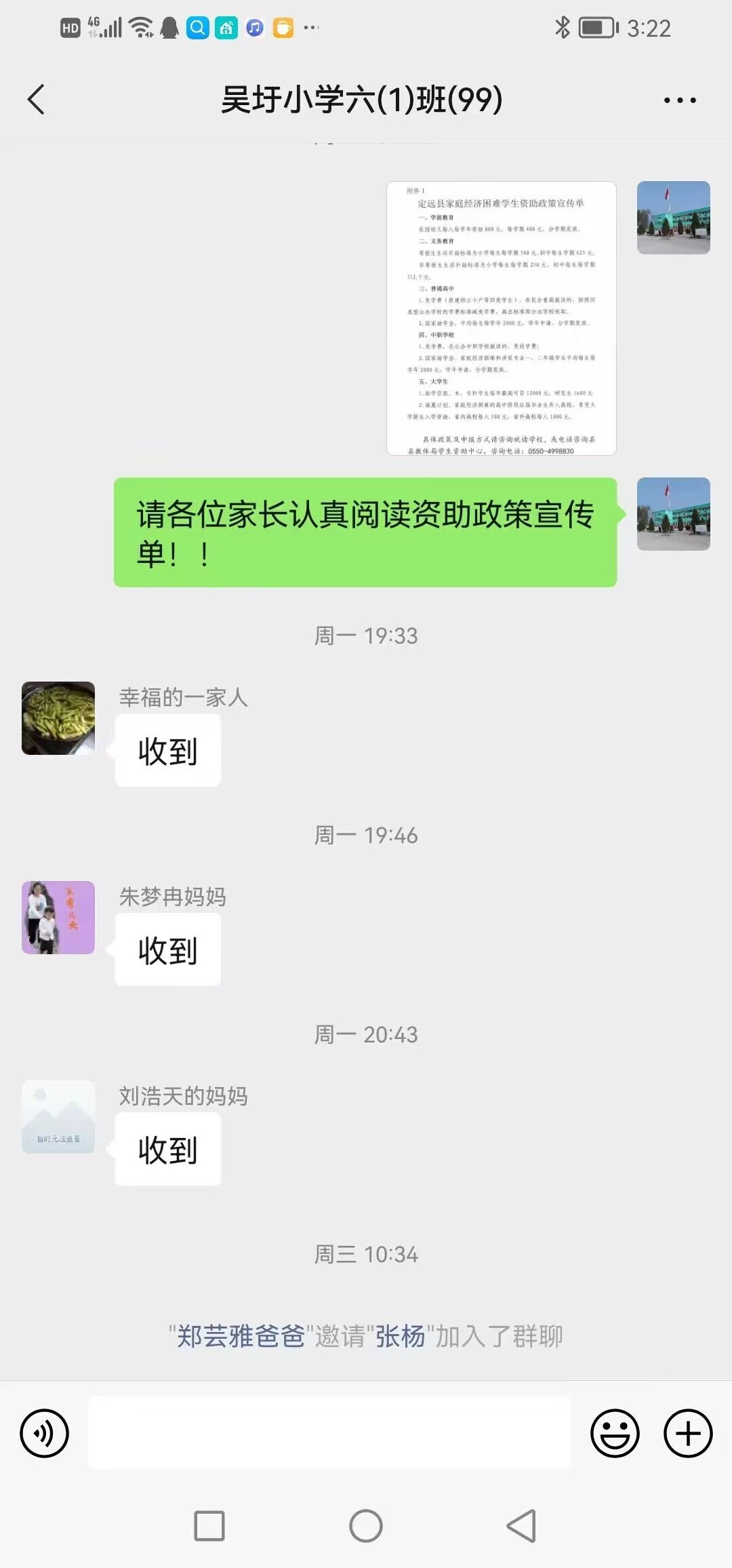Screen dimensions: 732x1568
Task: Open the emoji picker
Action: point(615,1433)
